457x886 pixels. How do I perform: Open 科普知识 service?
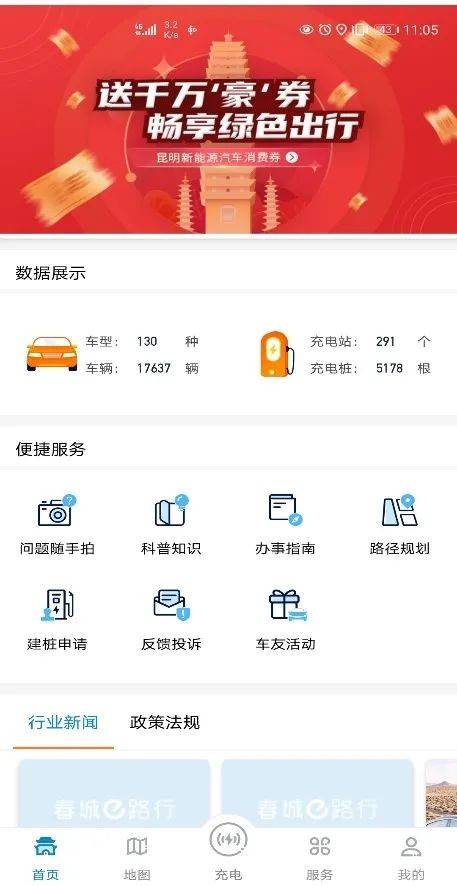[171, 524]
